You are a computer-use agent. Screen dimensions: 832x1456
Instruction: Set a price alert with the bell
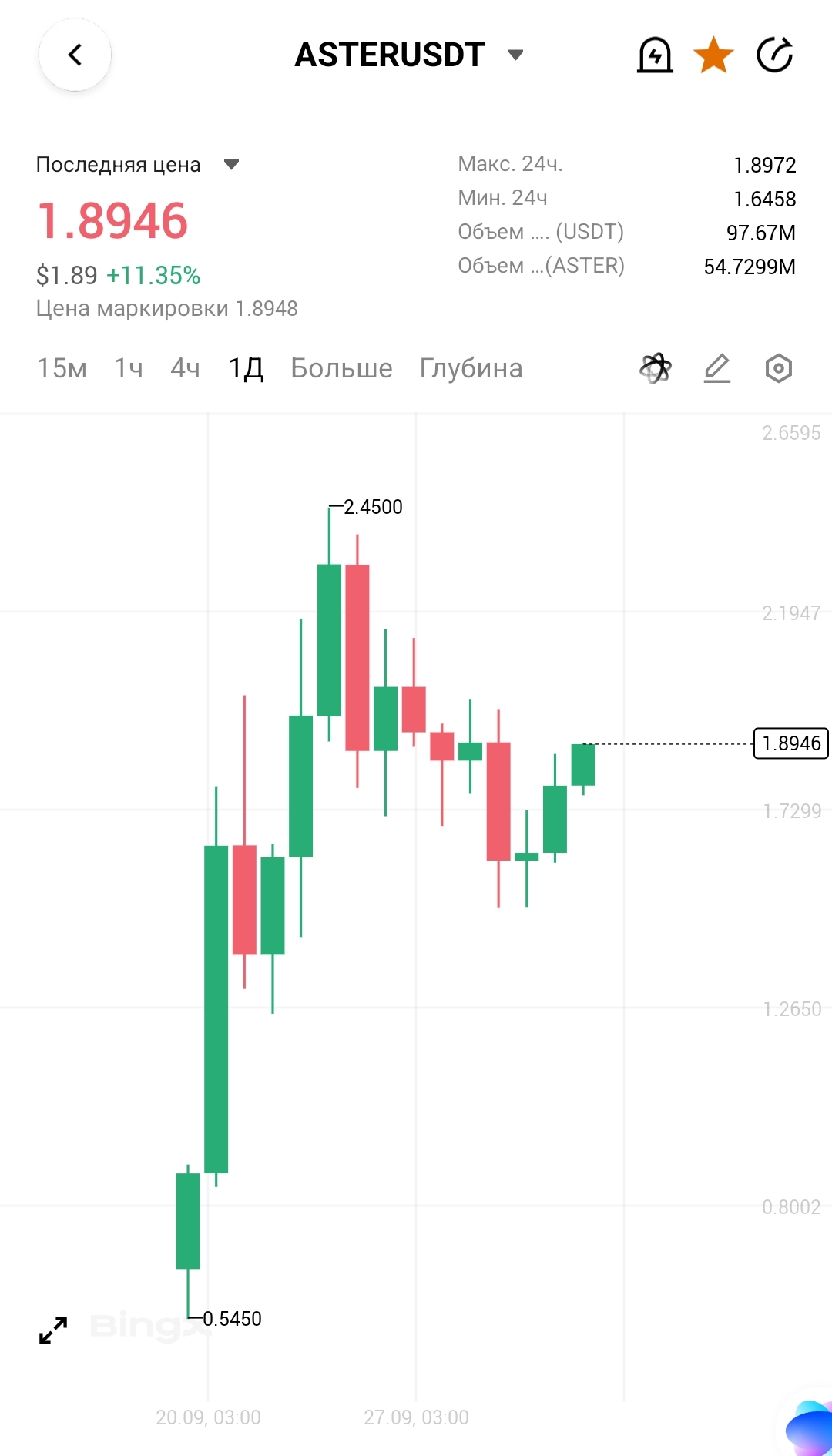(655, 55)
